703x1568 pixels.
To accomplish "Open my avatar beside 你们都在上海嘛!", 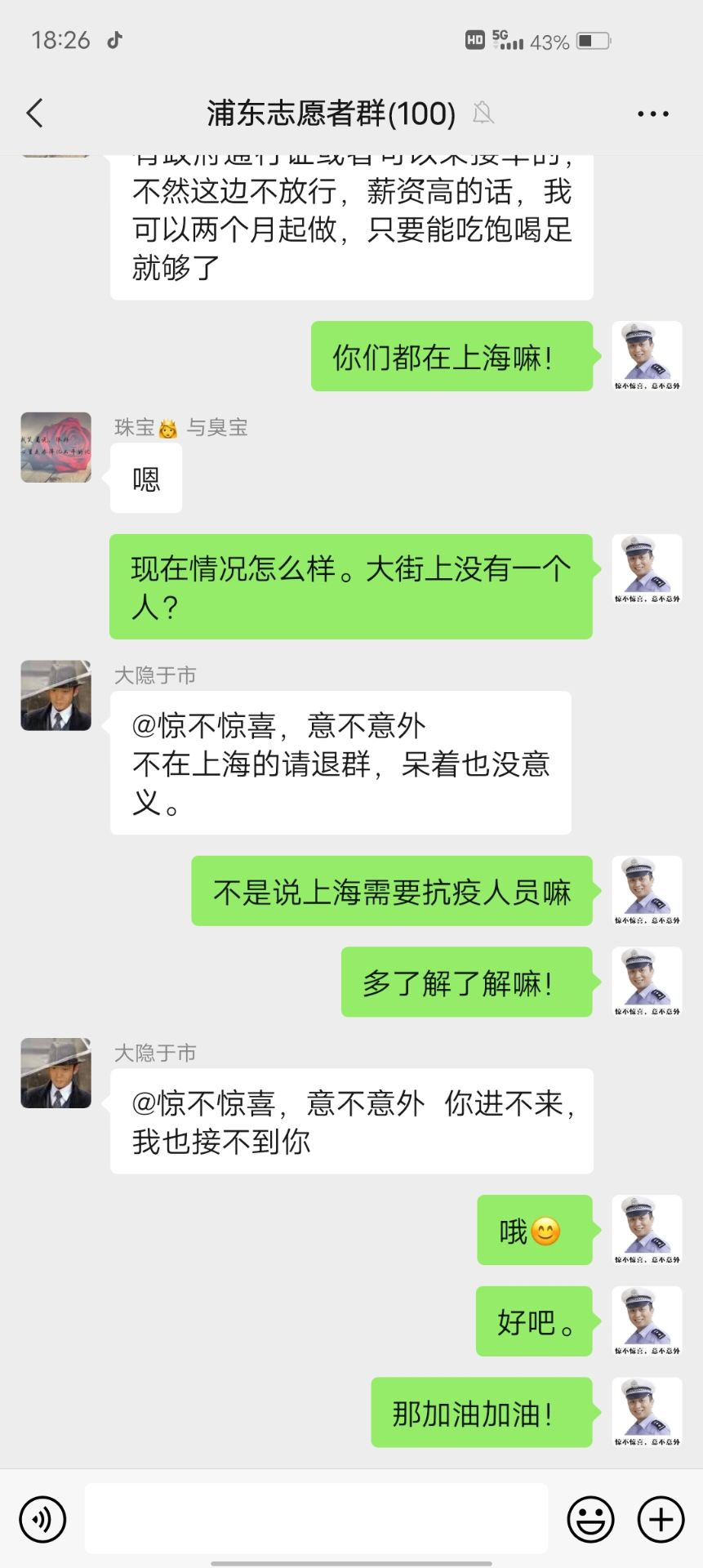I will click(x=647, y=356).
